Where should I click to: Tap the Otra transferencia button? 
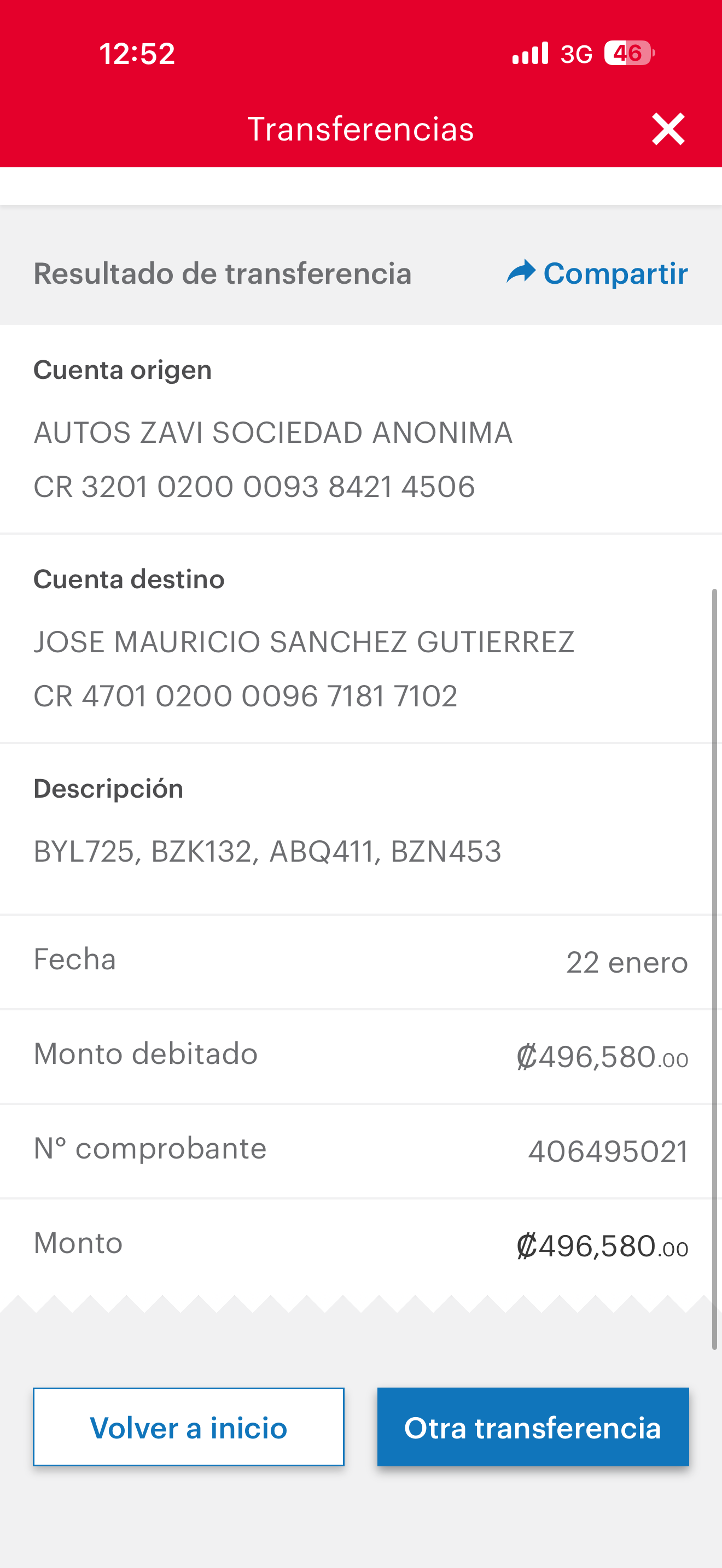tap(533, 1428)
